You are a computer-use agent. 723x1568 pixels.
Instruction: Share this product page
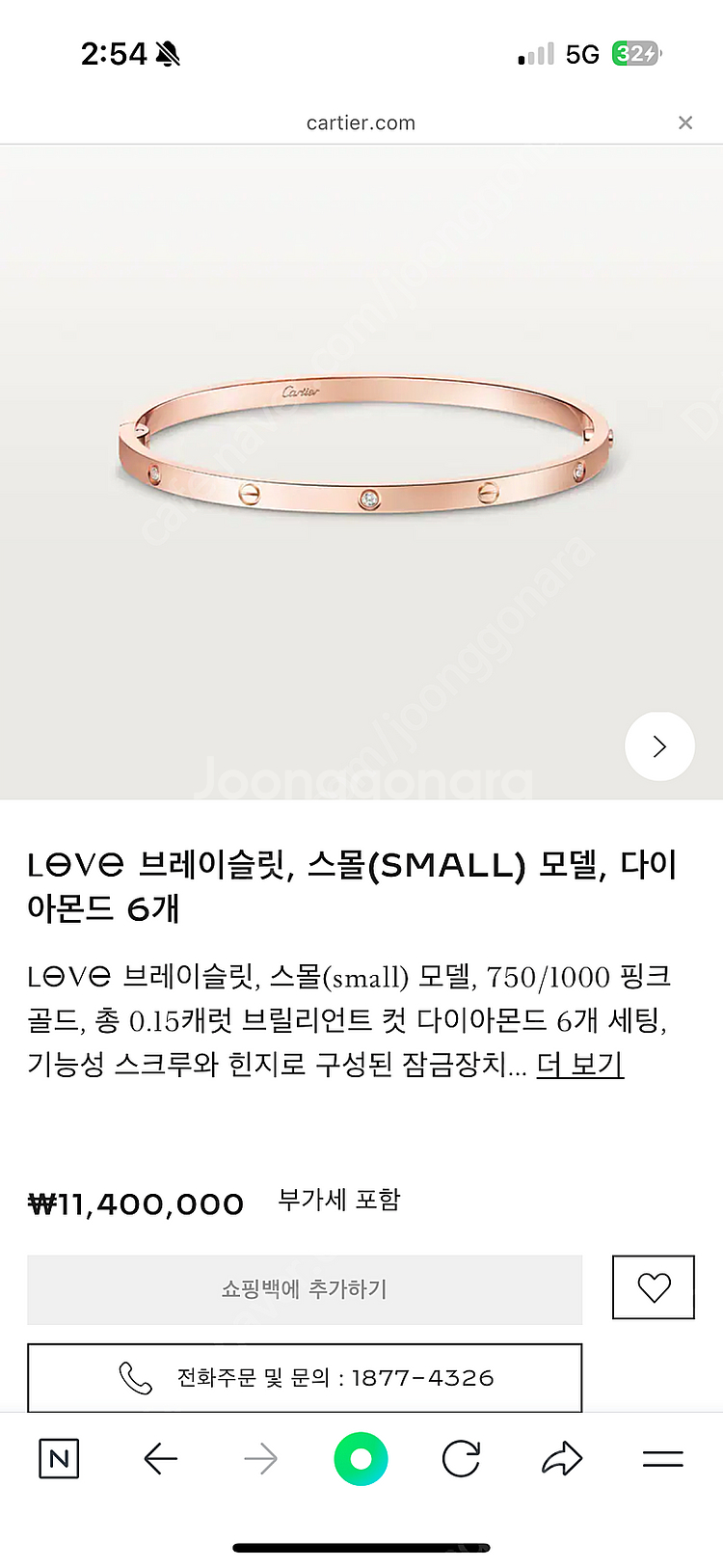tap(562, 1459)
